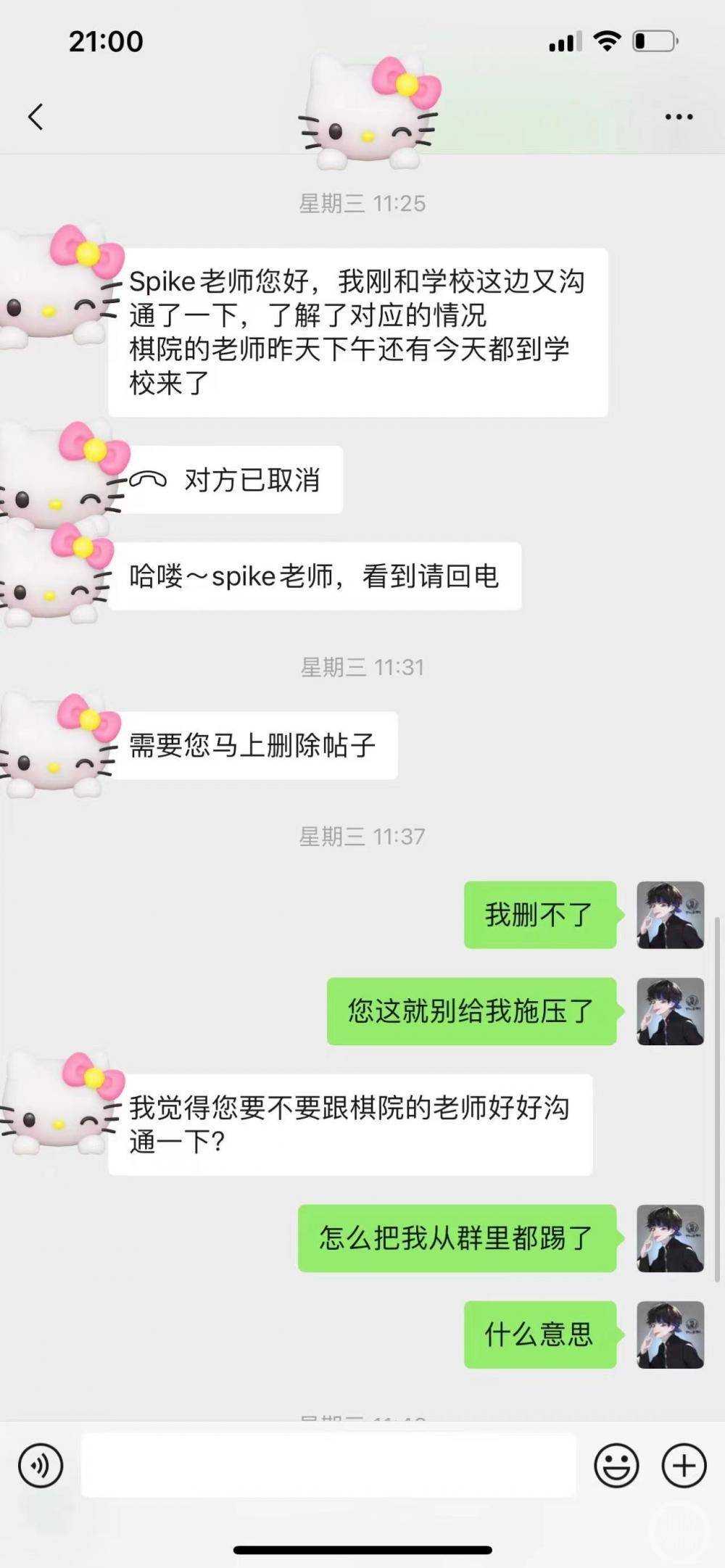Viewport: 725px width, 1568px height.
Task: Tap the cancelled call entry 对方已取消
Action: [232, 480]
